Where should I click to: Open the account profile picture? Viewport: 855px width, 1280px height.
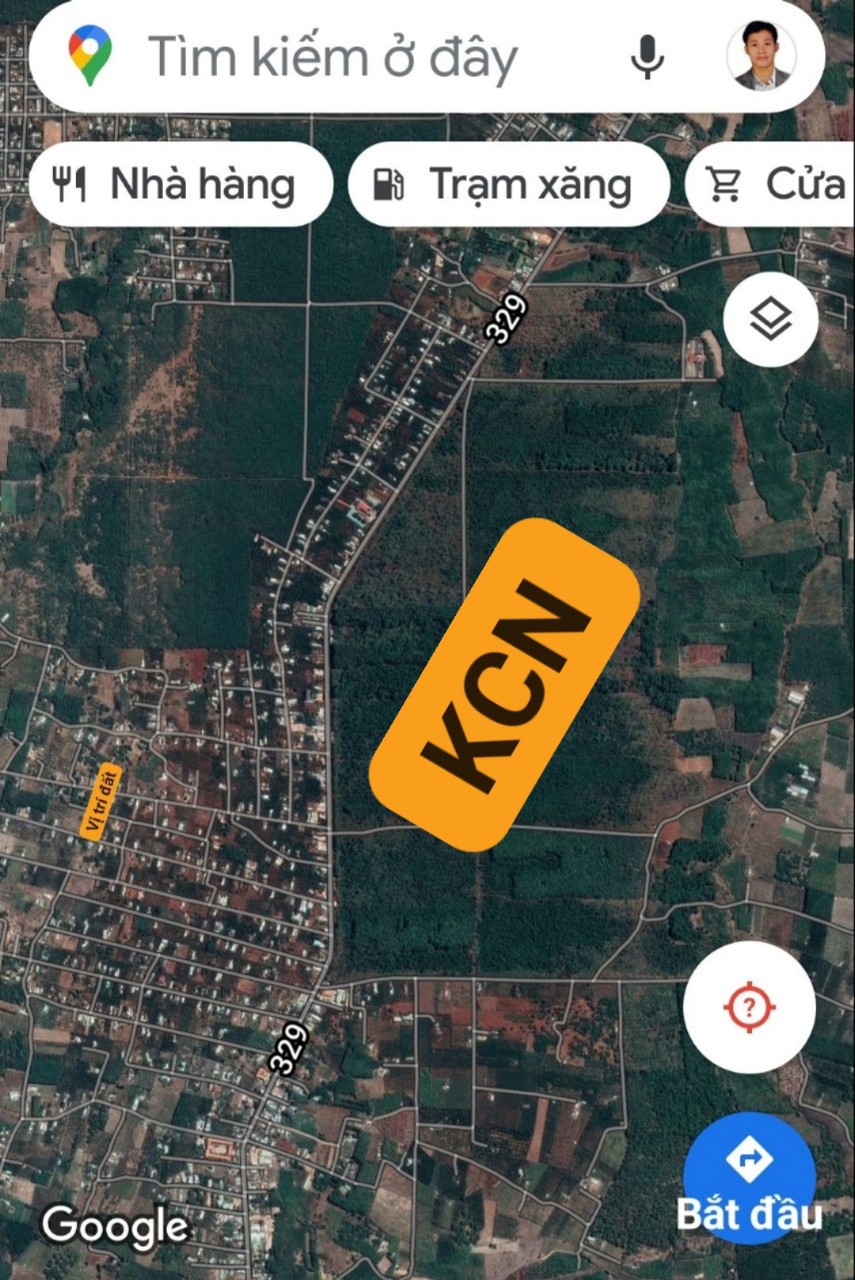tap(761, 56)
